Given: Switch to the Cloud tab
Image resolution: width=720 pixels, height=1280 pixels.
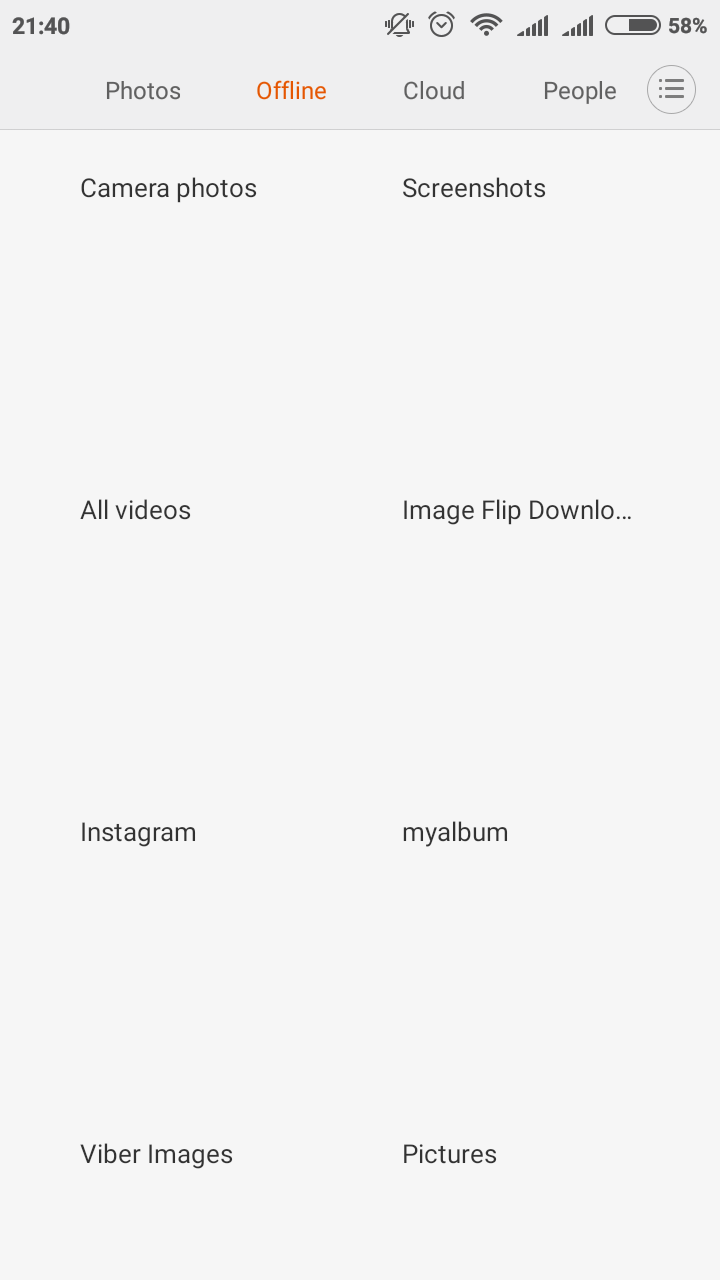Looking at the screenshot, I should pyautogui.click(x=434, y=91).
